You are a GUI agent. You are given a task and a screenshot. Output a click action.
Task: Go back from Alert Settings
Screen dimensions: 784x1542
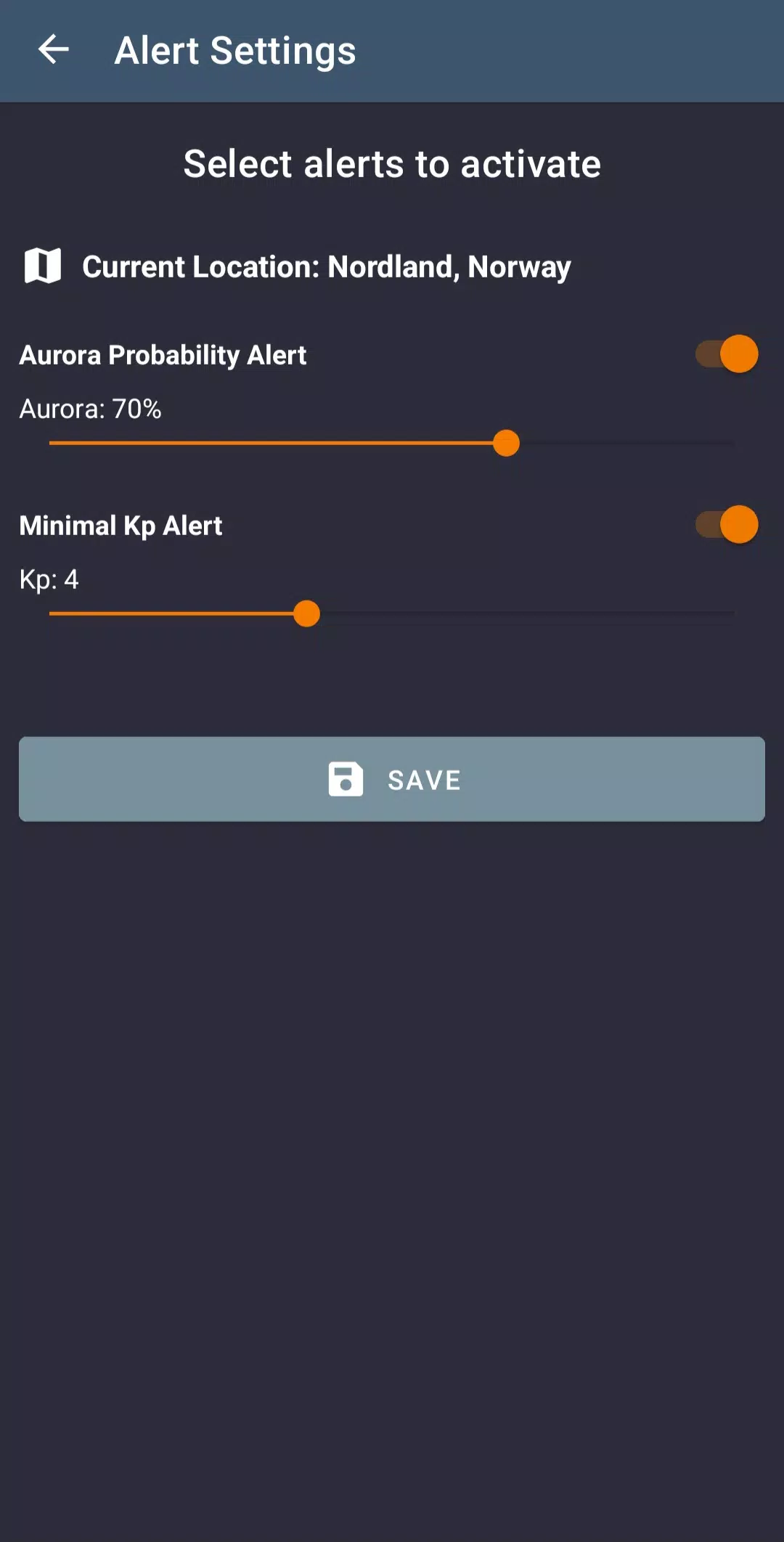[53, 50]
